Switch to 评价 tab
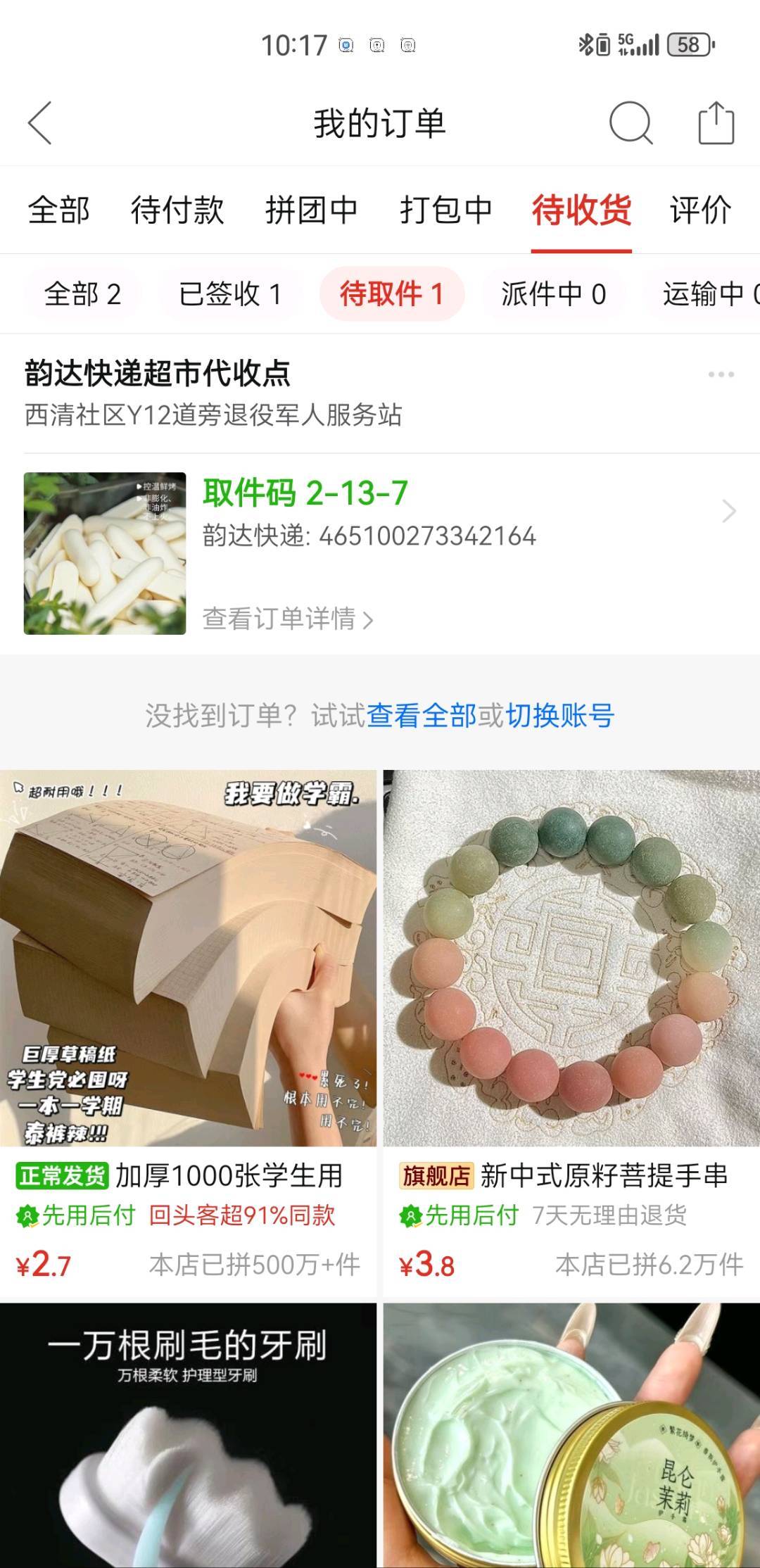The image size is (760, 1568). point(700,210)
